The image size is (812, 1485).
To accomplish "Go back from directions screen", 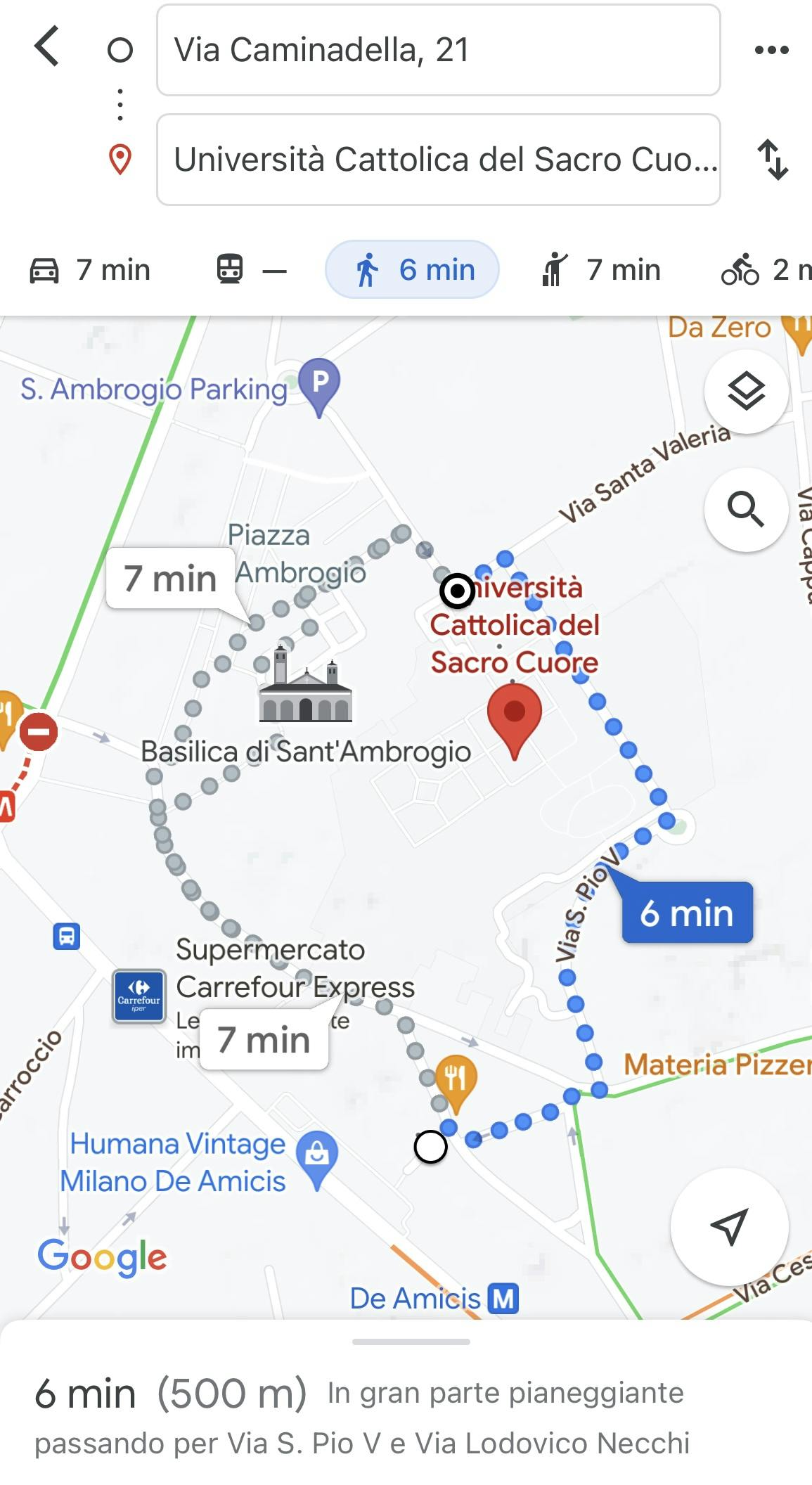I will point(47,47).
